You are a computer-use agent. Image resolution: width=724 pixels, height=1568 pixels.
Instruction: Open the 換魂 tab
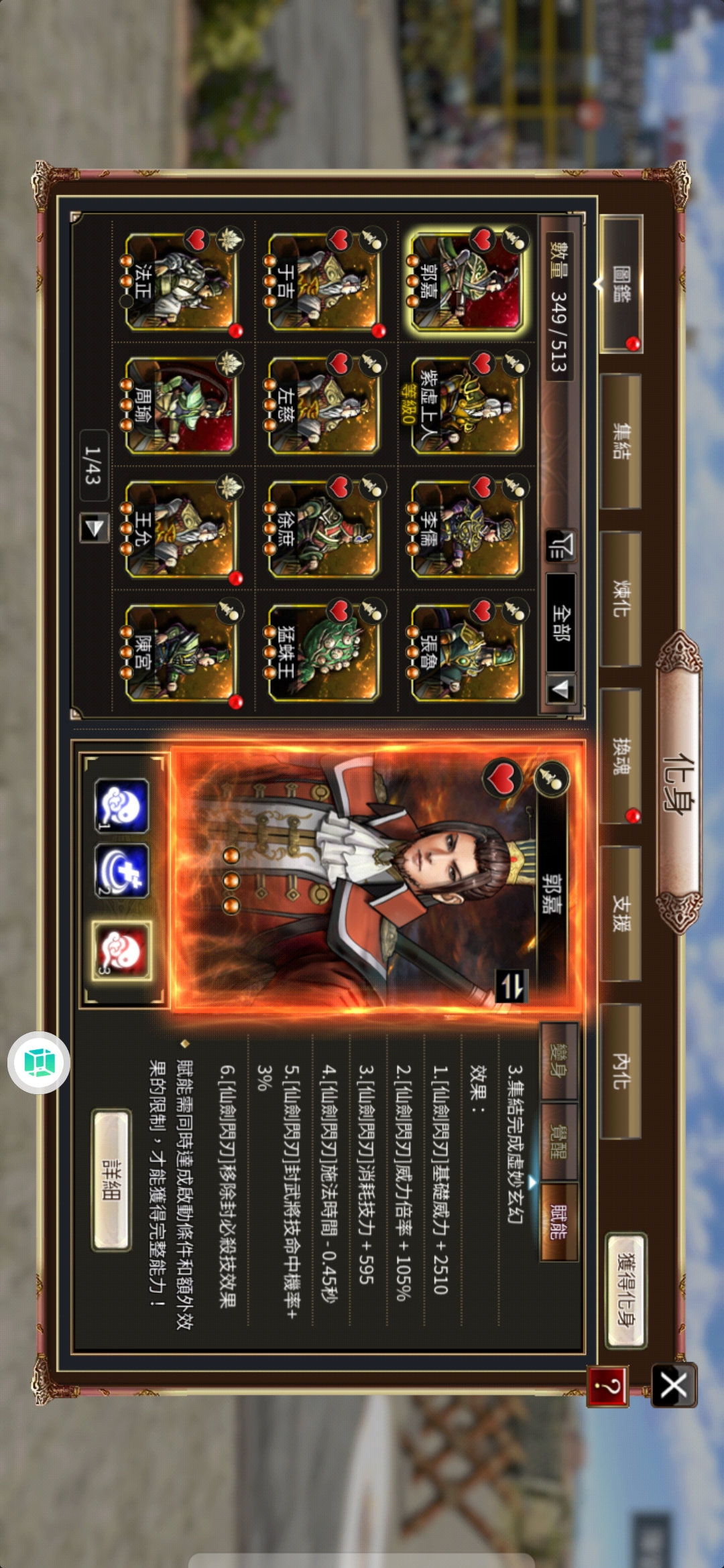pos(621,755)
